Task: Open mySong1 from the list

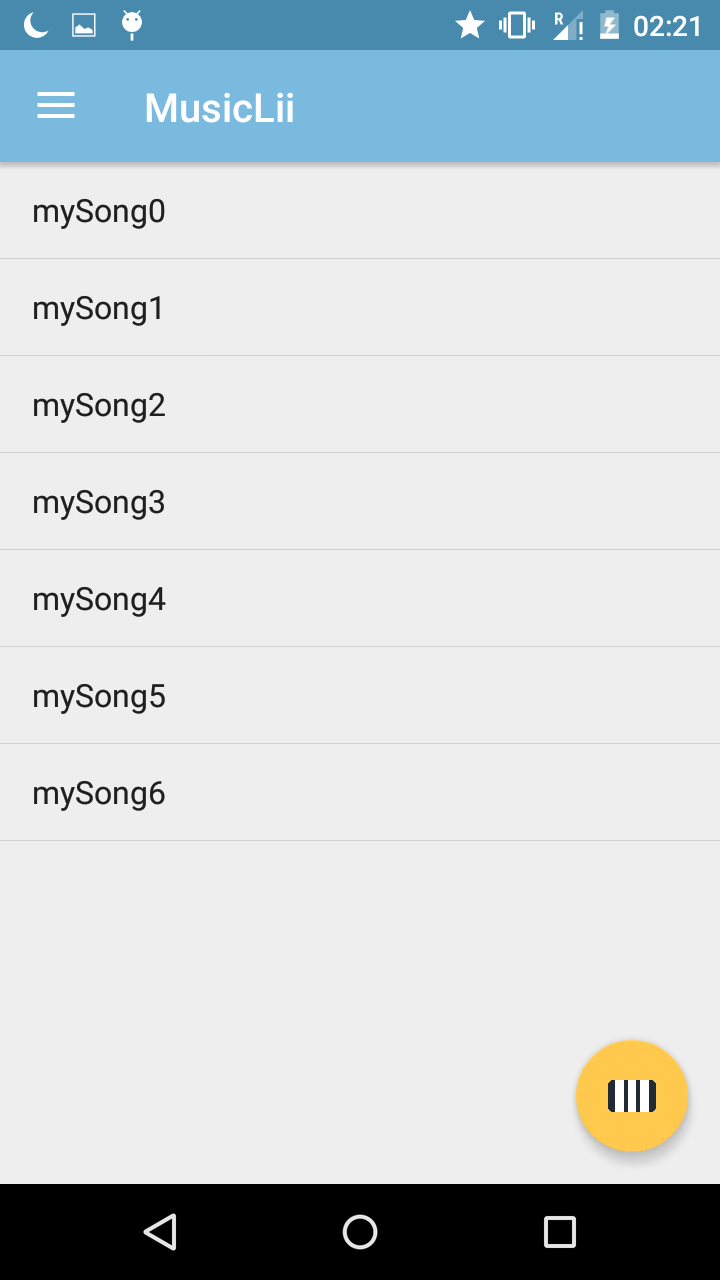Action: click(x=360, y=307)
